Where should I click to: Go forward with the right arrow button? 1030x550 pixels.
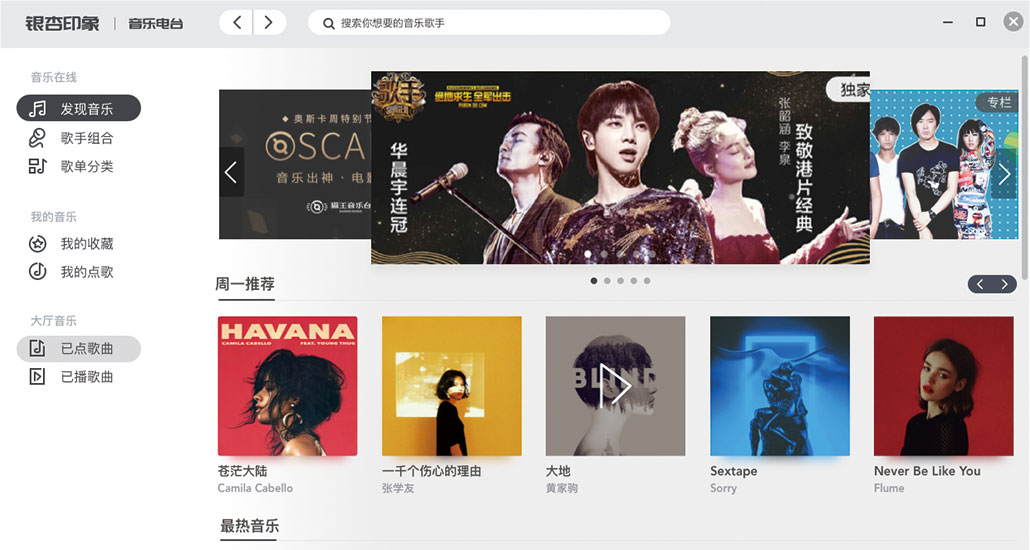(269, 22)
